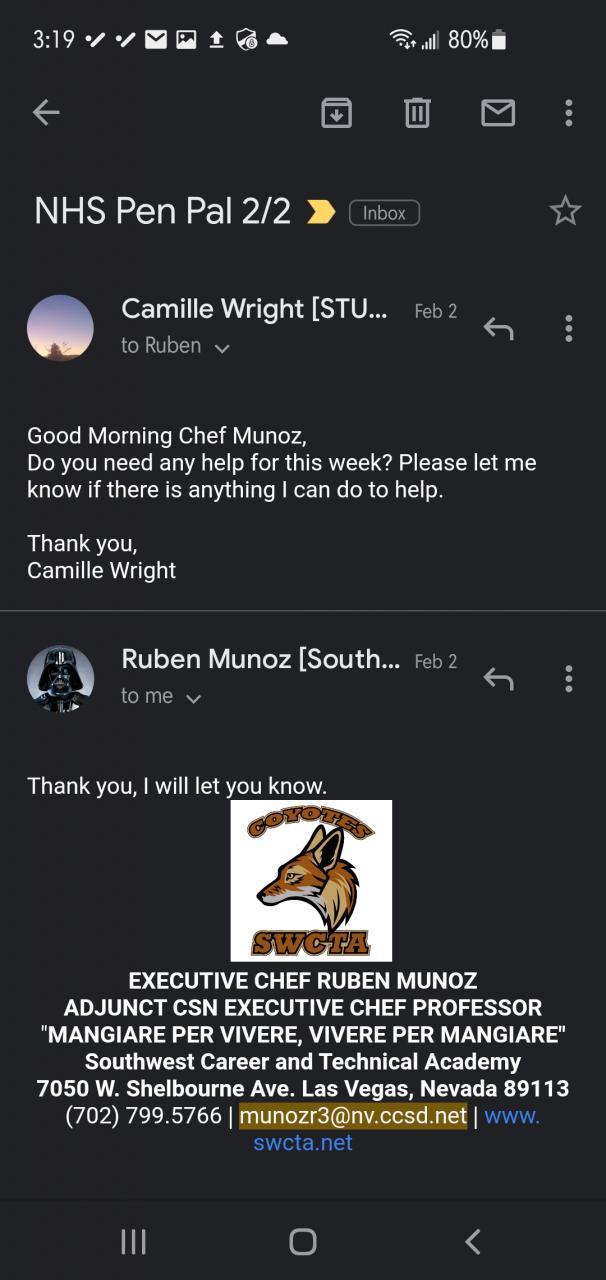The width and height of the screenshot is (606, 1280).
Task: Archive this email conversation
Action: click(336, 113)
